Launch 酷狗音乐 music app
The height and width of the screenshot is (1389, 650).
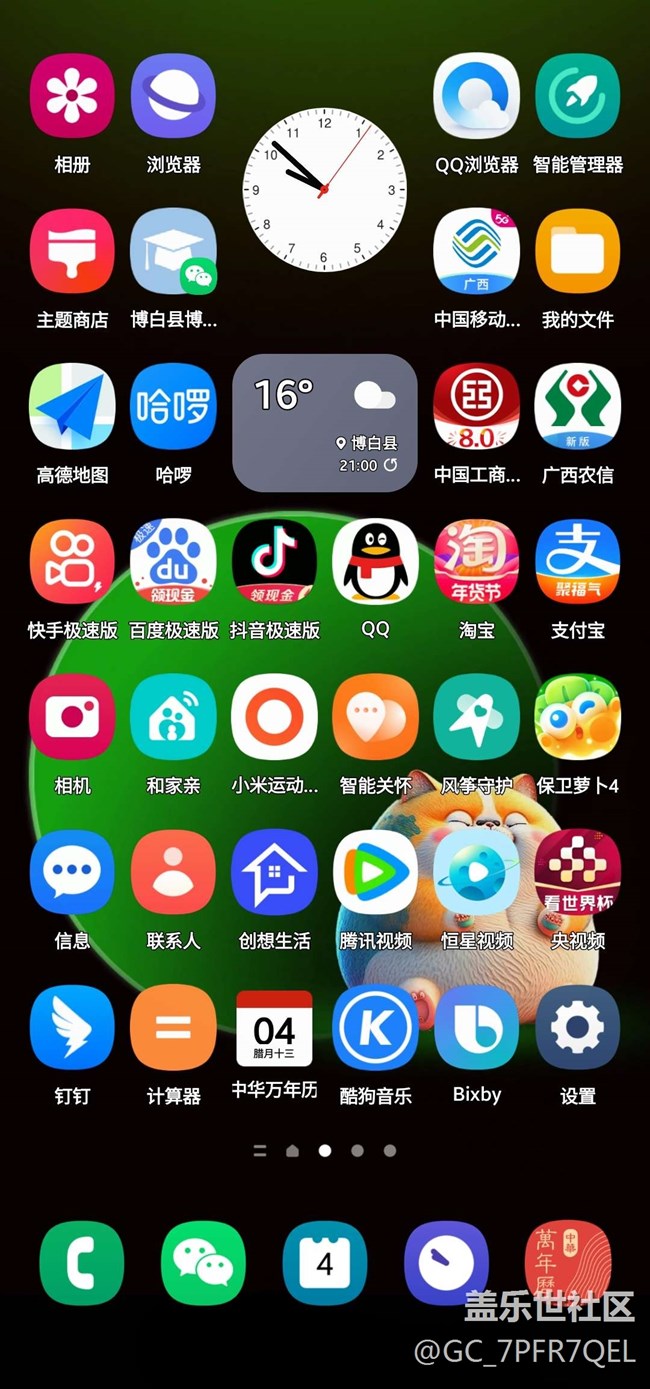pyautogui.click(x=375, y=1027)
